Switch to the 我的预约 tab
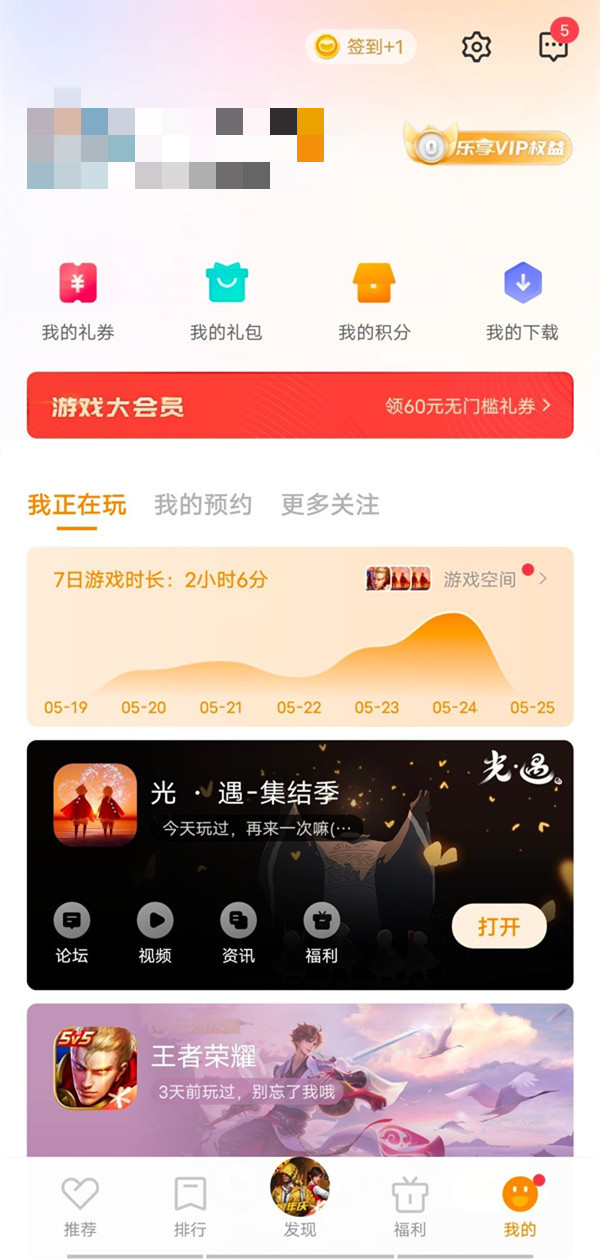The height and width of the screenshot is (1259, 600). pos(203,505)
